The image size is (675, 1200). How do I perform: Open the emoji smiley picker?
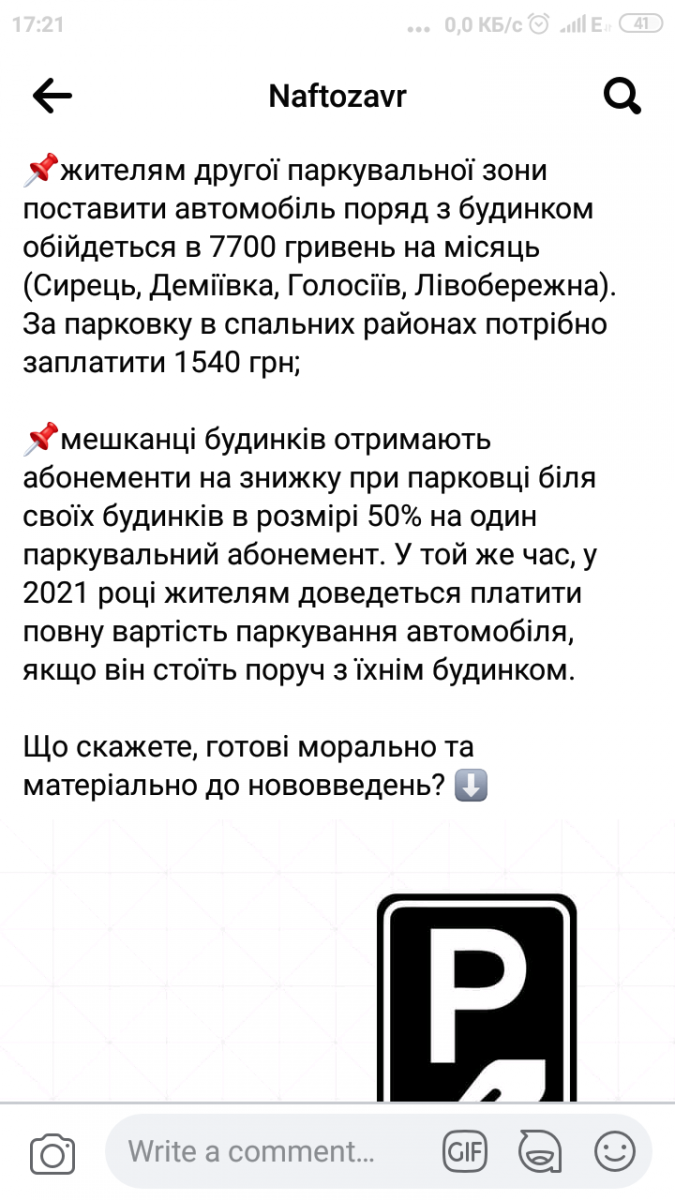pos(614,1151)
